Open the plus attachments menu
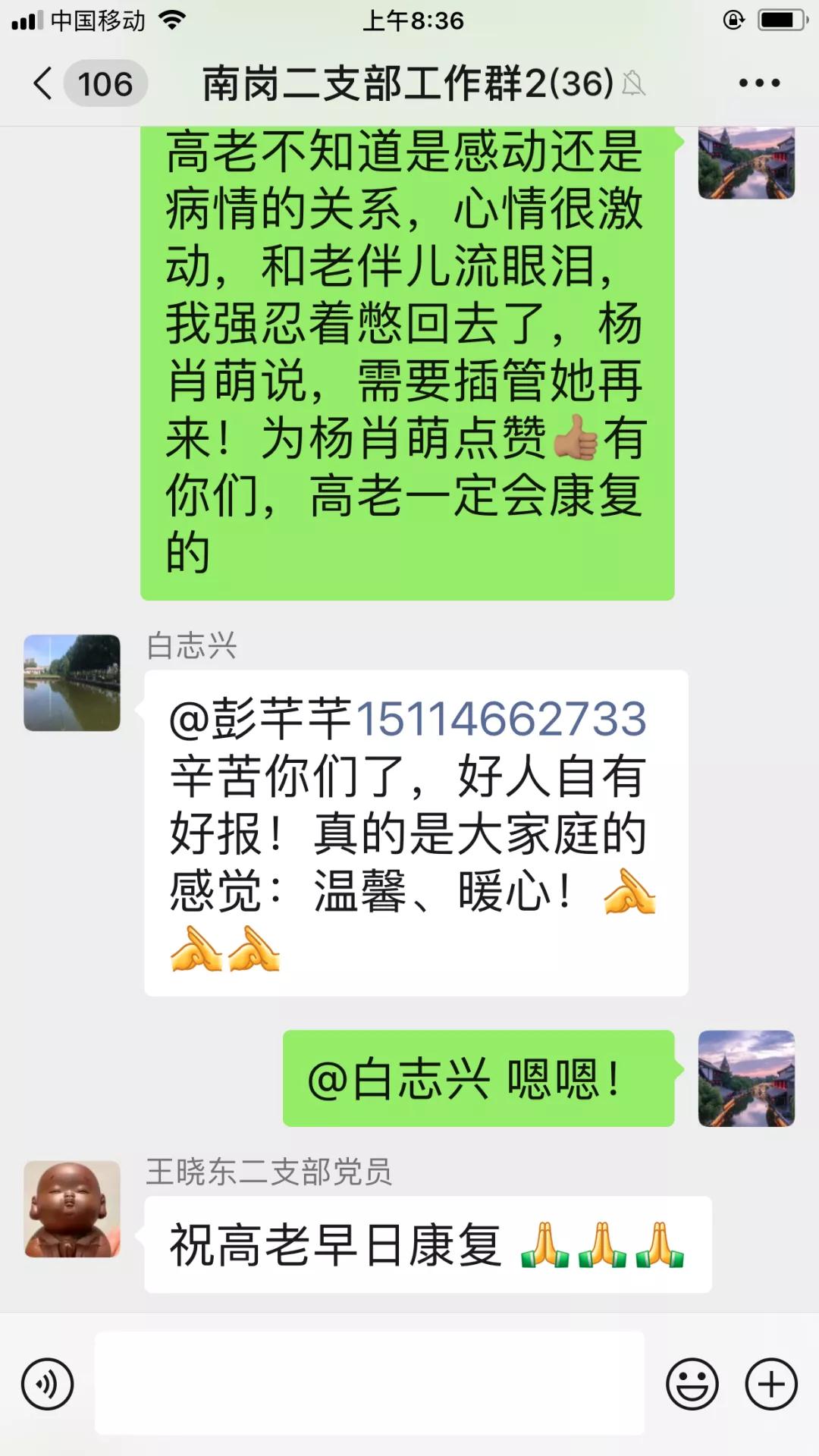 771,1384
